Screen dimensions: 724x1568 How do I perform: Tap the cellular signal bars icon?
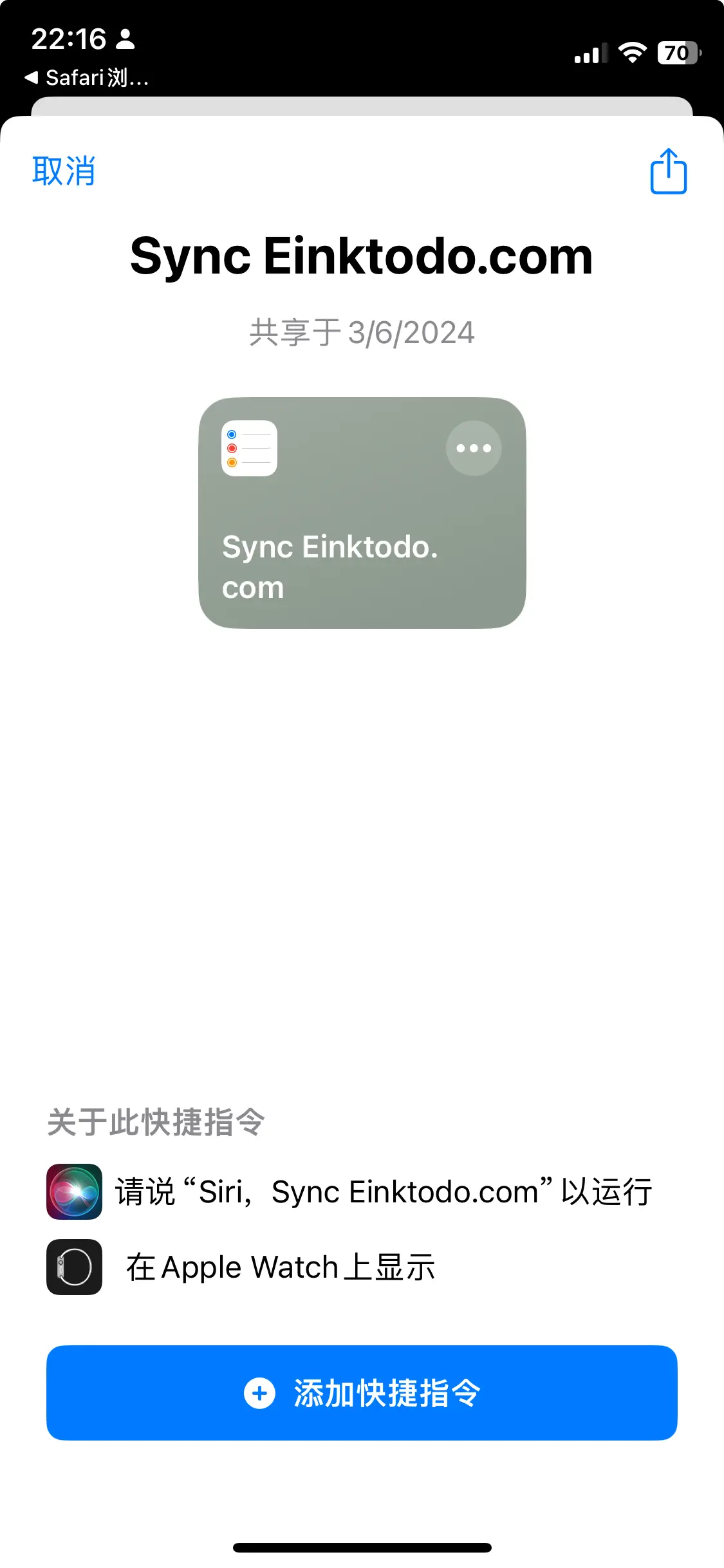[589, 55]
